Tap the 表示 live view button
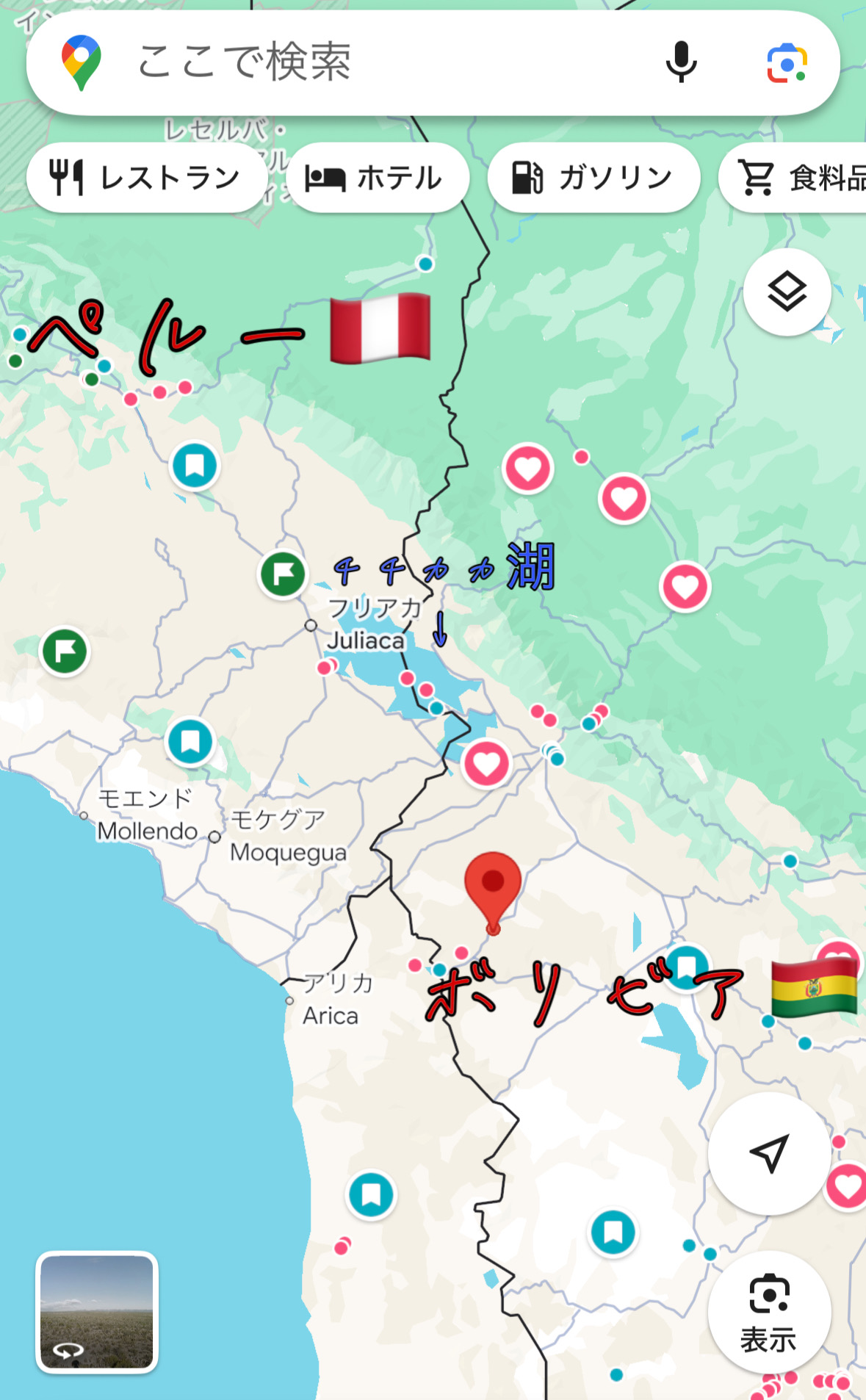 [x=769, y=1312]
